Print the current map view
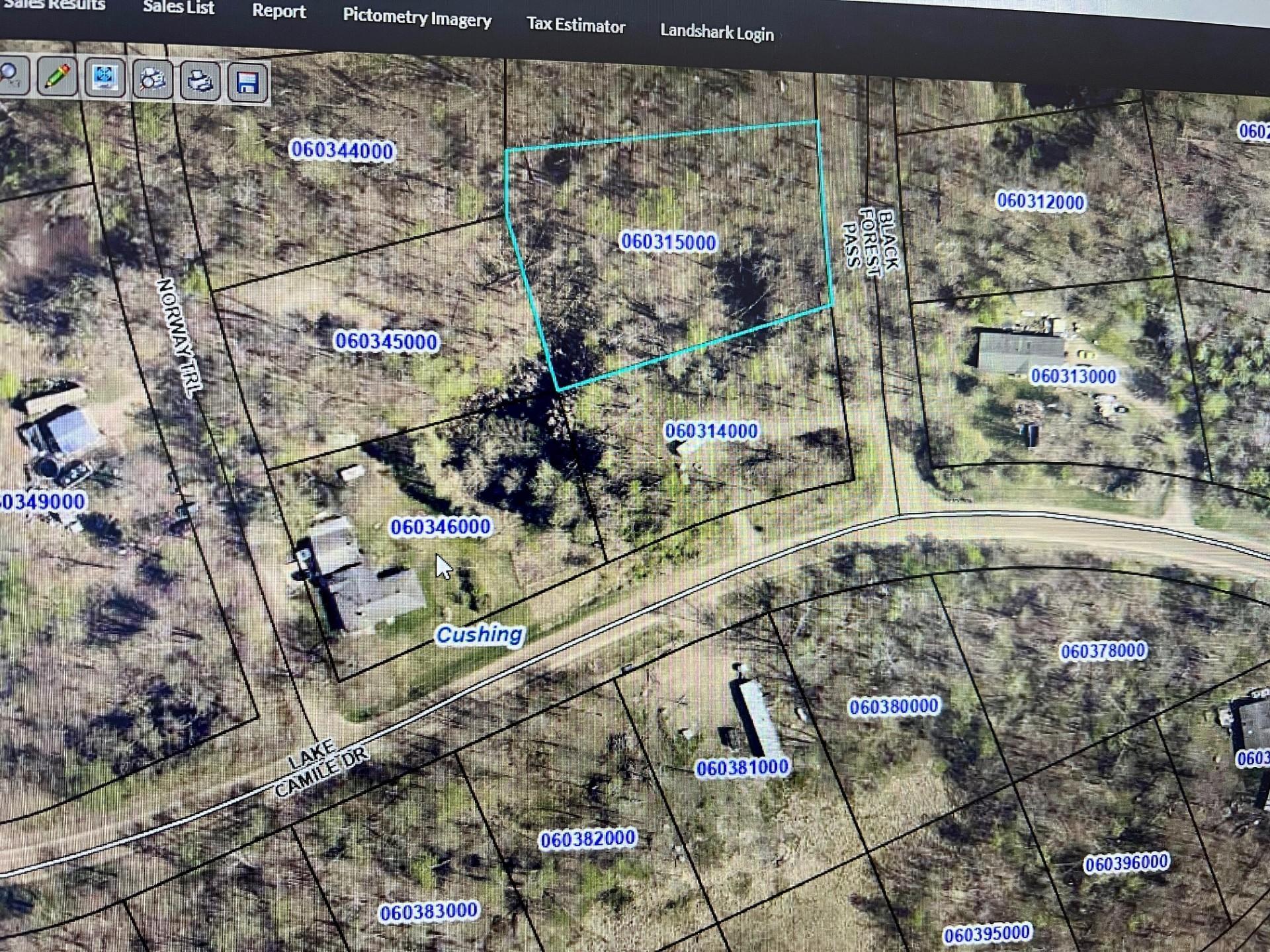The image size is (1270, 952). point(200,81)
